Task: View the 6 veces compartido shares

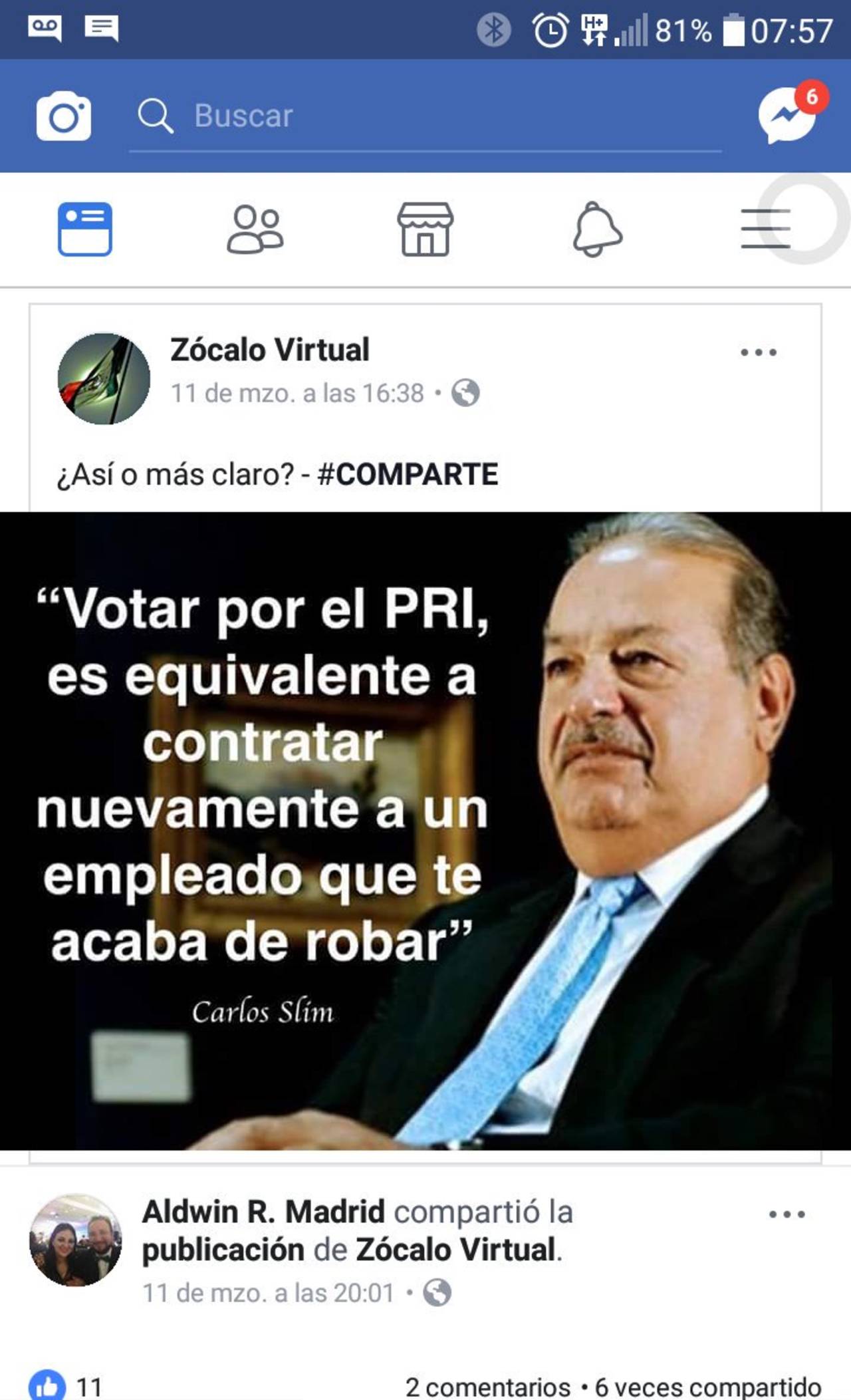Action: point(707,1387)
